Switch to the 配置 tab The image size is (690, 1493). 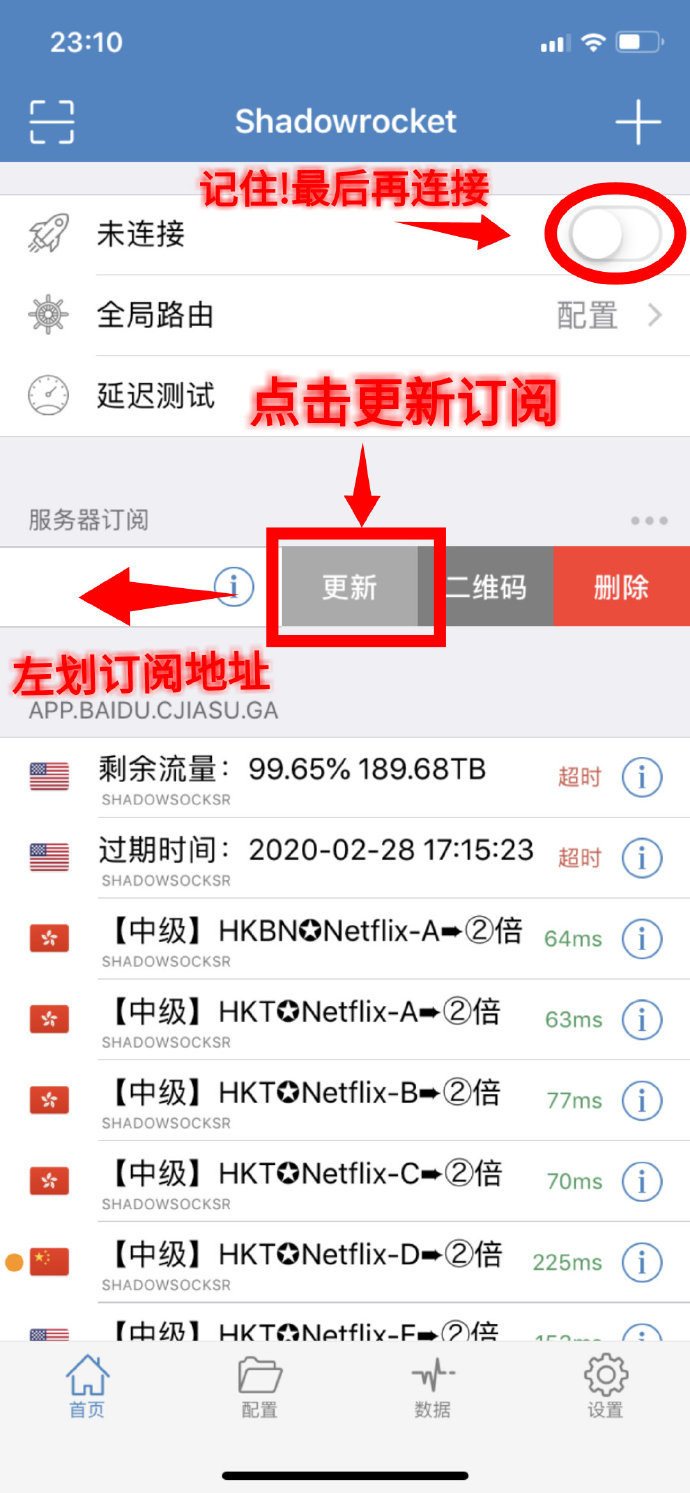click(x=260, y=1388)
